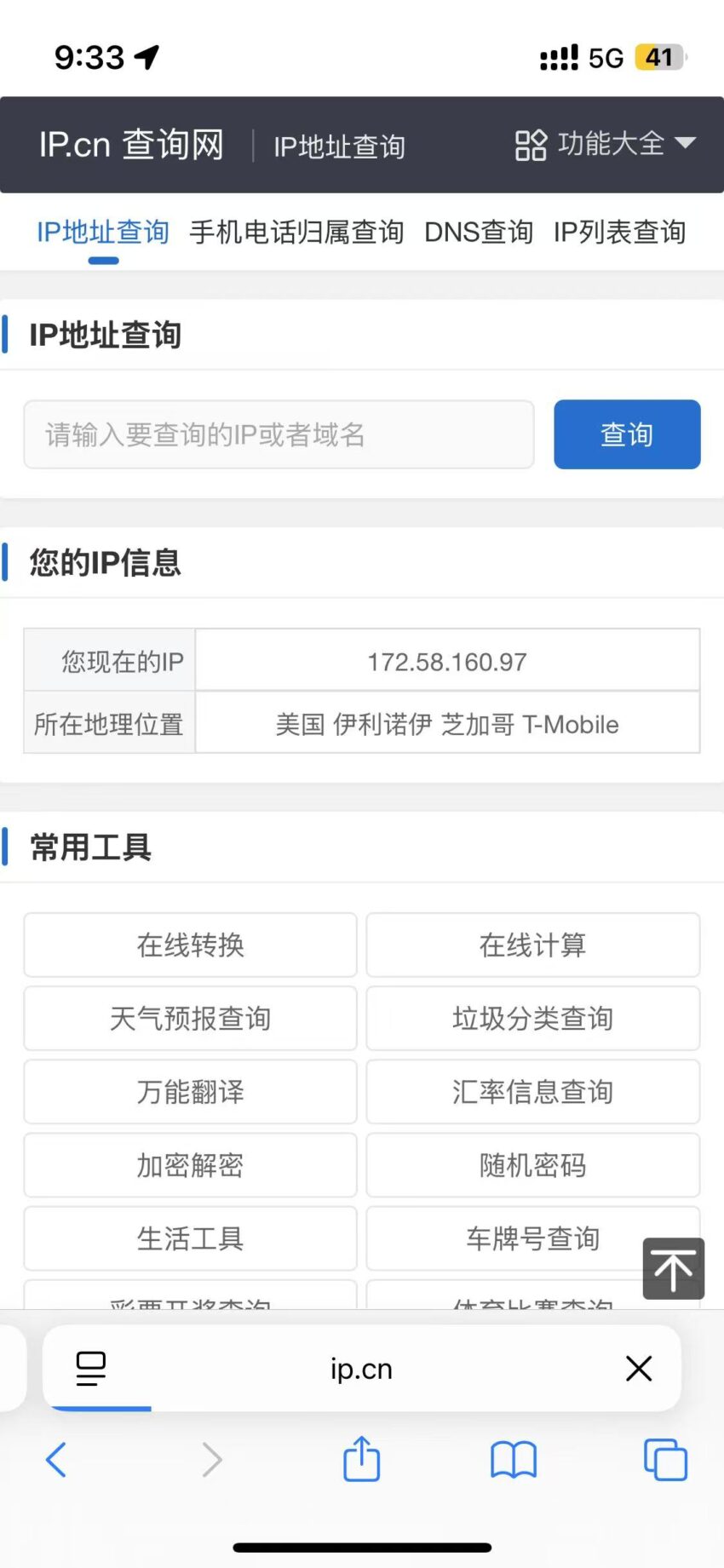Image resolution: width=724 pixels, height=1568 pixels.
Task: Switch to the IP列表查询 tab
Action: coord(619,232)
